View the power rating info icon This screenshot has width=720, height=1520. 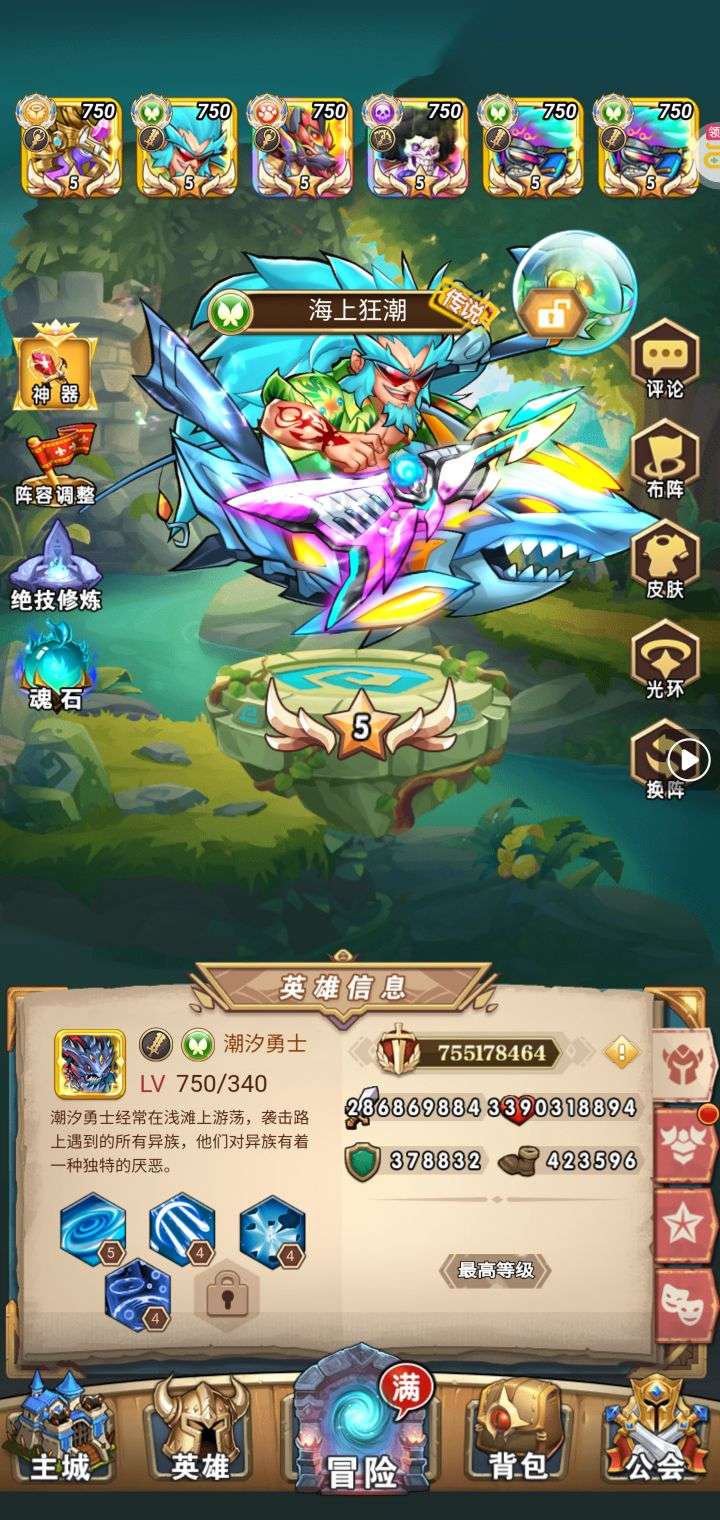click(x=622, y=1052)
